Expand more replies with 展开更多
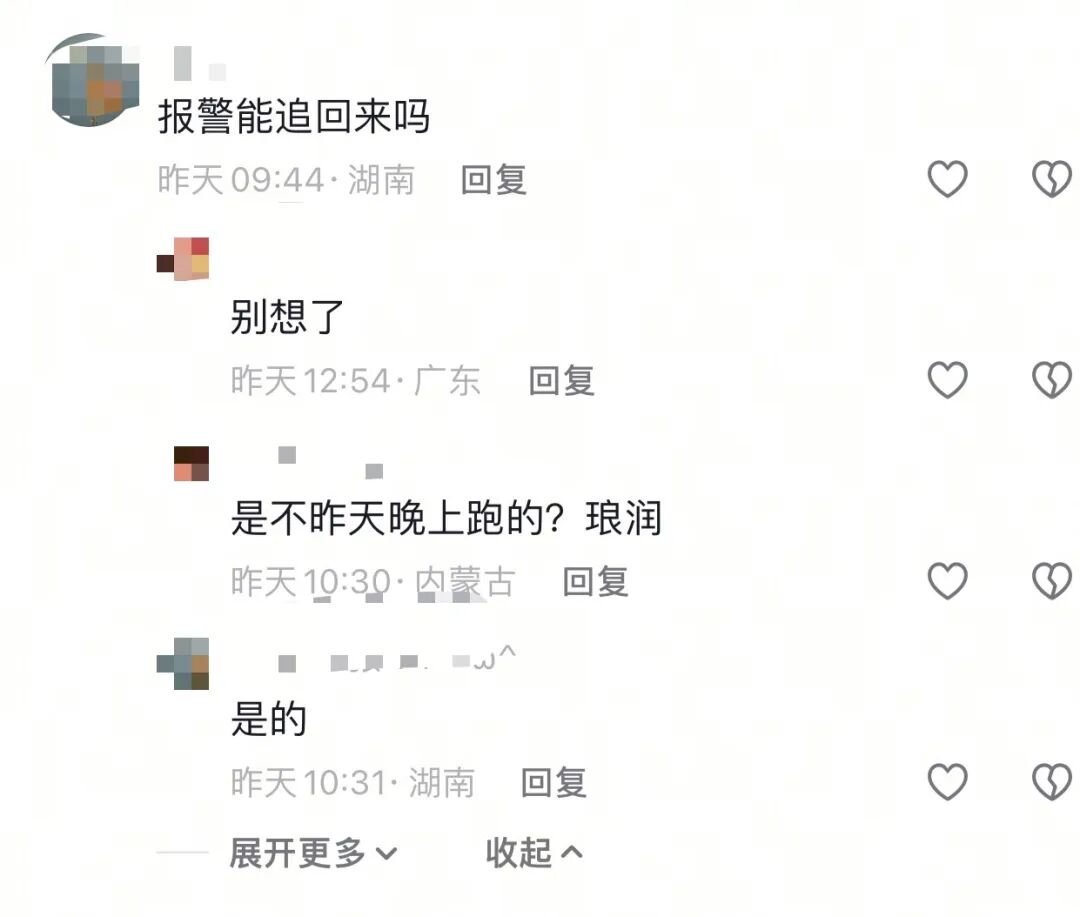Image resolution: width=1080 pixels, height=917 pixels. coord(313,853)
